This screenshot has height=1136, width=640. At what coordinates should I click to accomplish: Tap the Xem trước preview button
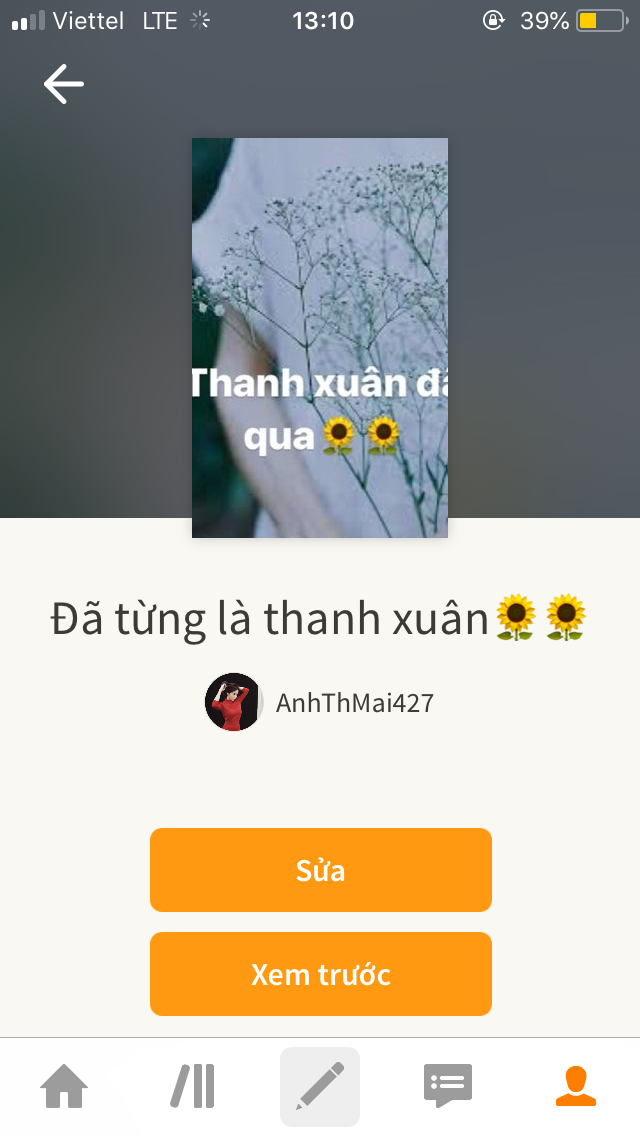(x=320, y=974)
